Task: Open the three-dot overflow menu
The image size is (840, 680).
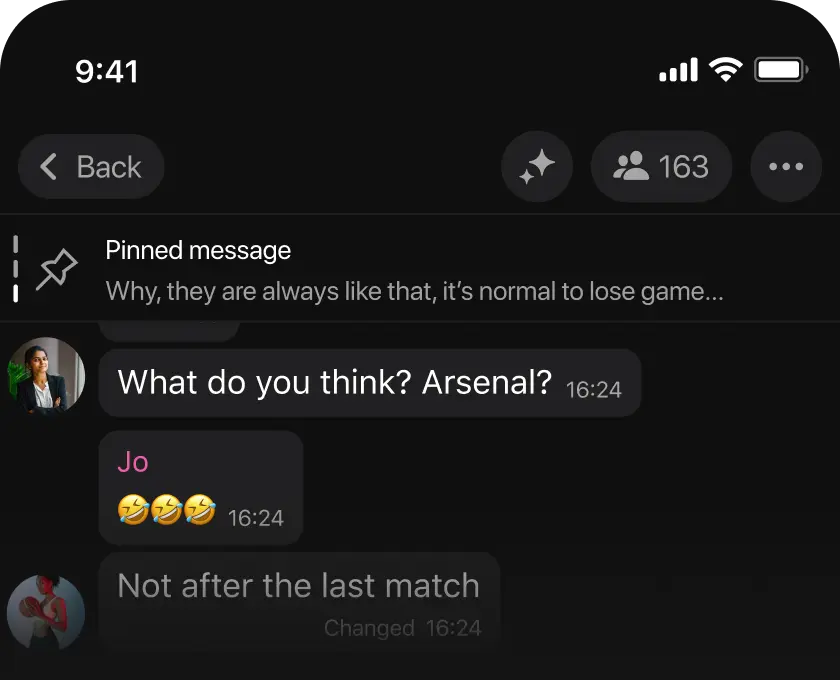Action: pos(786,167)
